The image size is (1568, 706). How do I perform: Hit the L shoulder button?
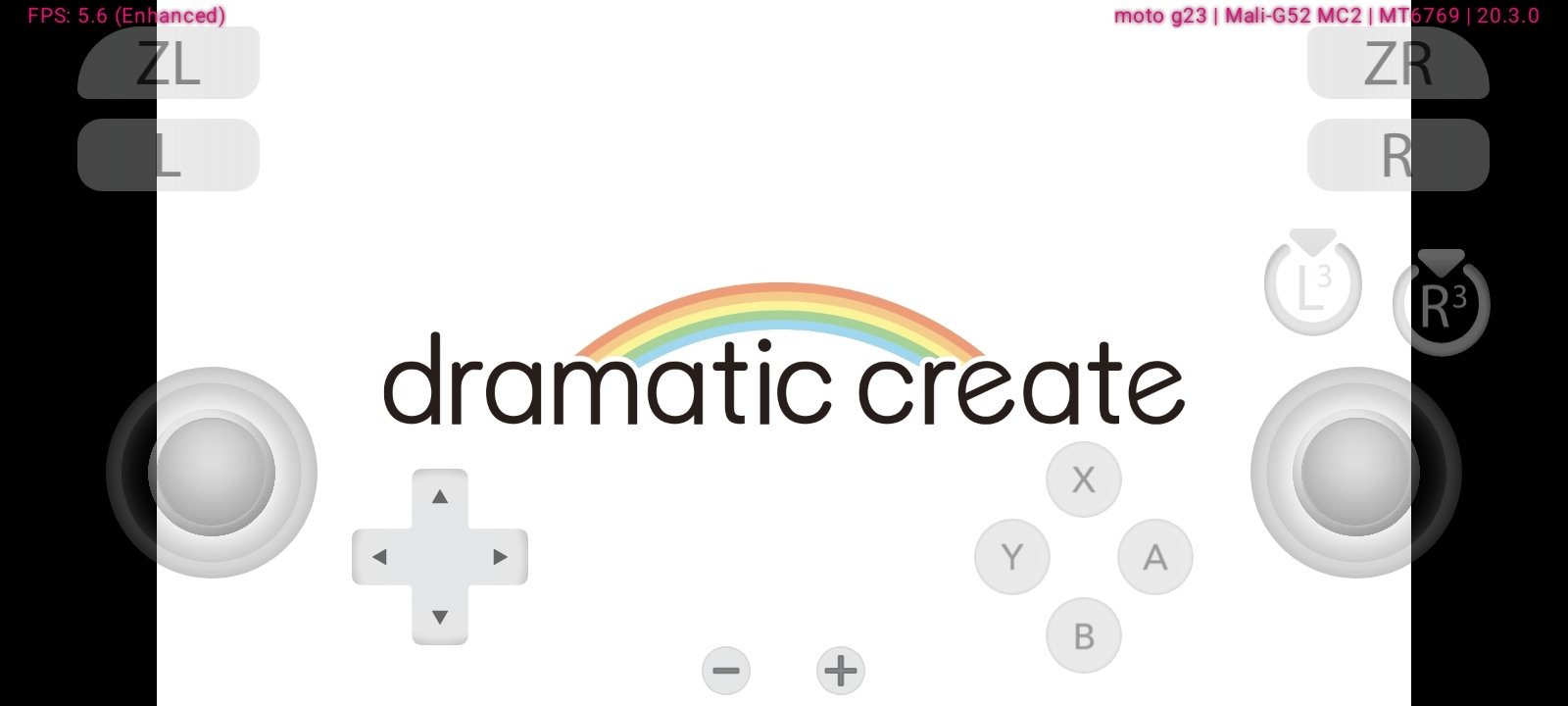click(x=169, y=155)
